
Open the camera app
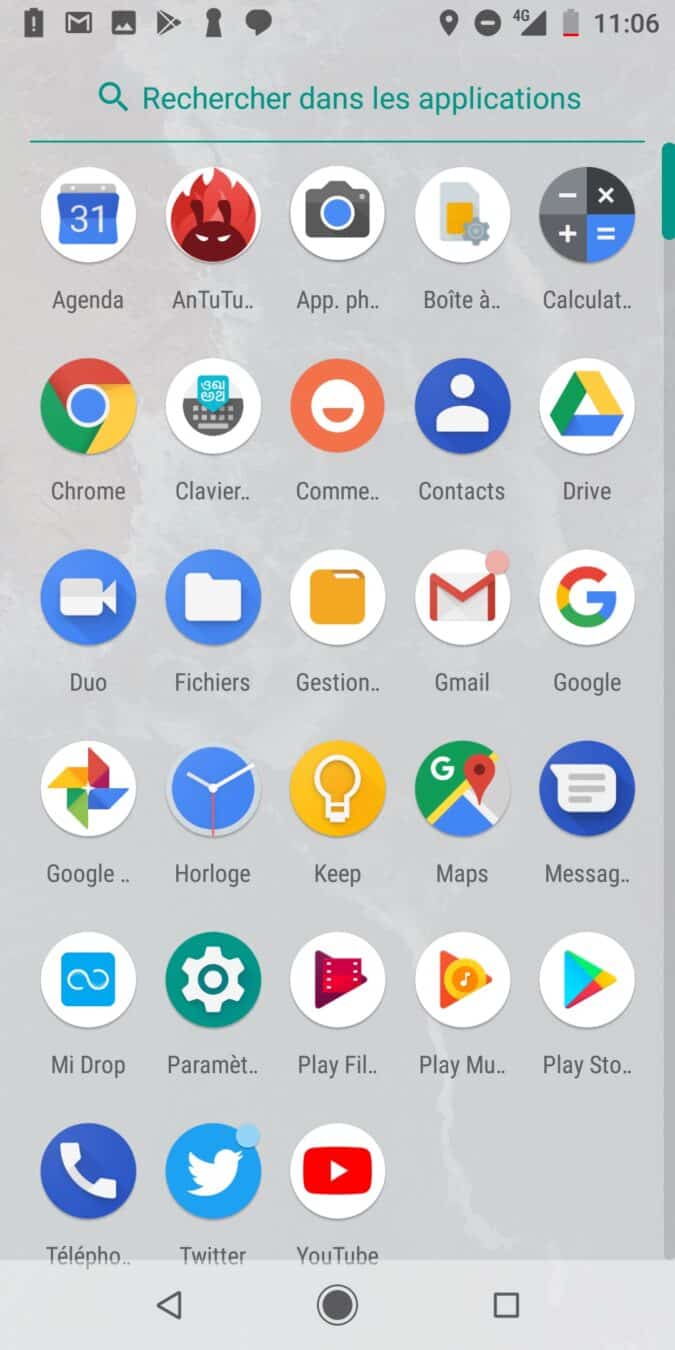337,215
